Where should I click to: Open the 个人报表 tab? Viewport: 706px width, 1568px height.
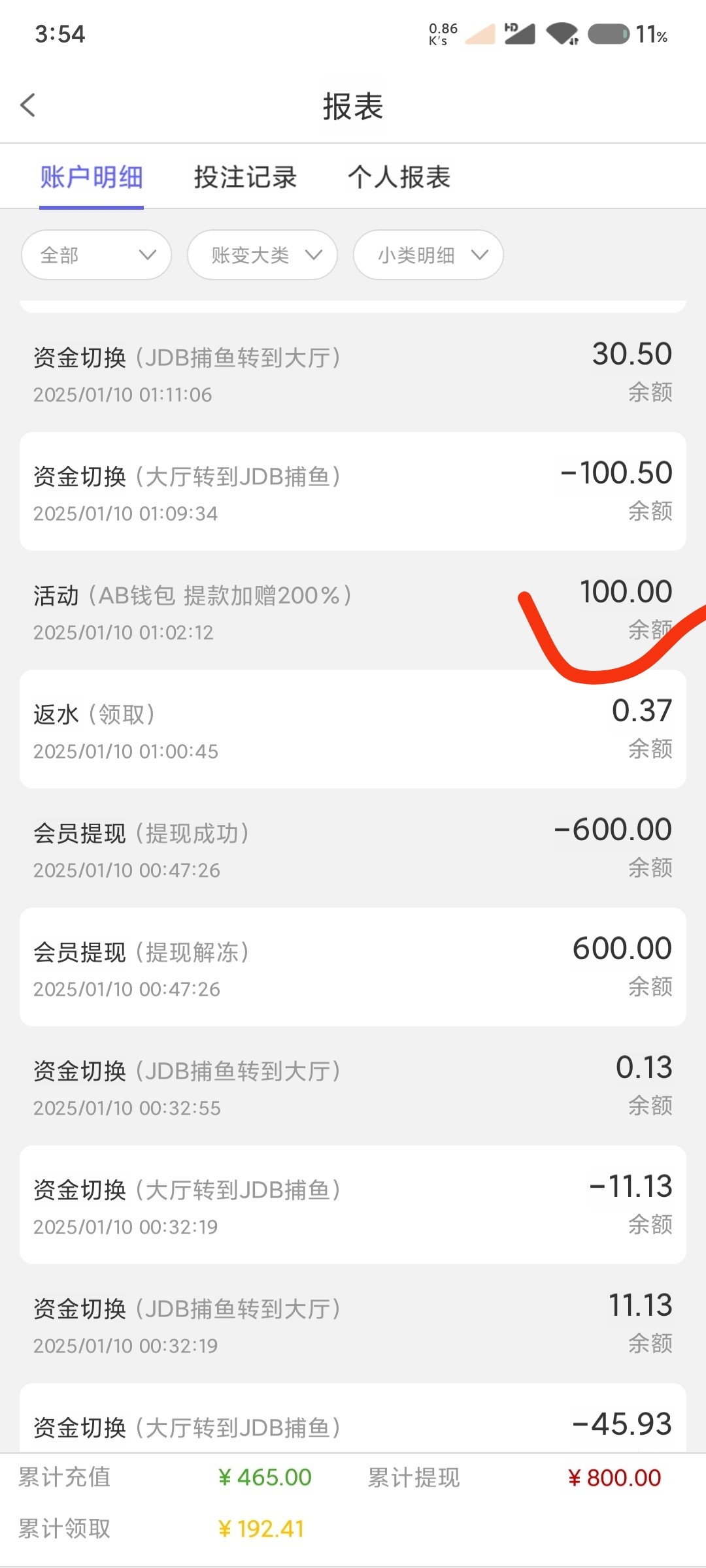click(x=399, y=177)
